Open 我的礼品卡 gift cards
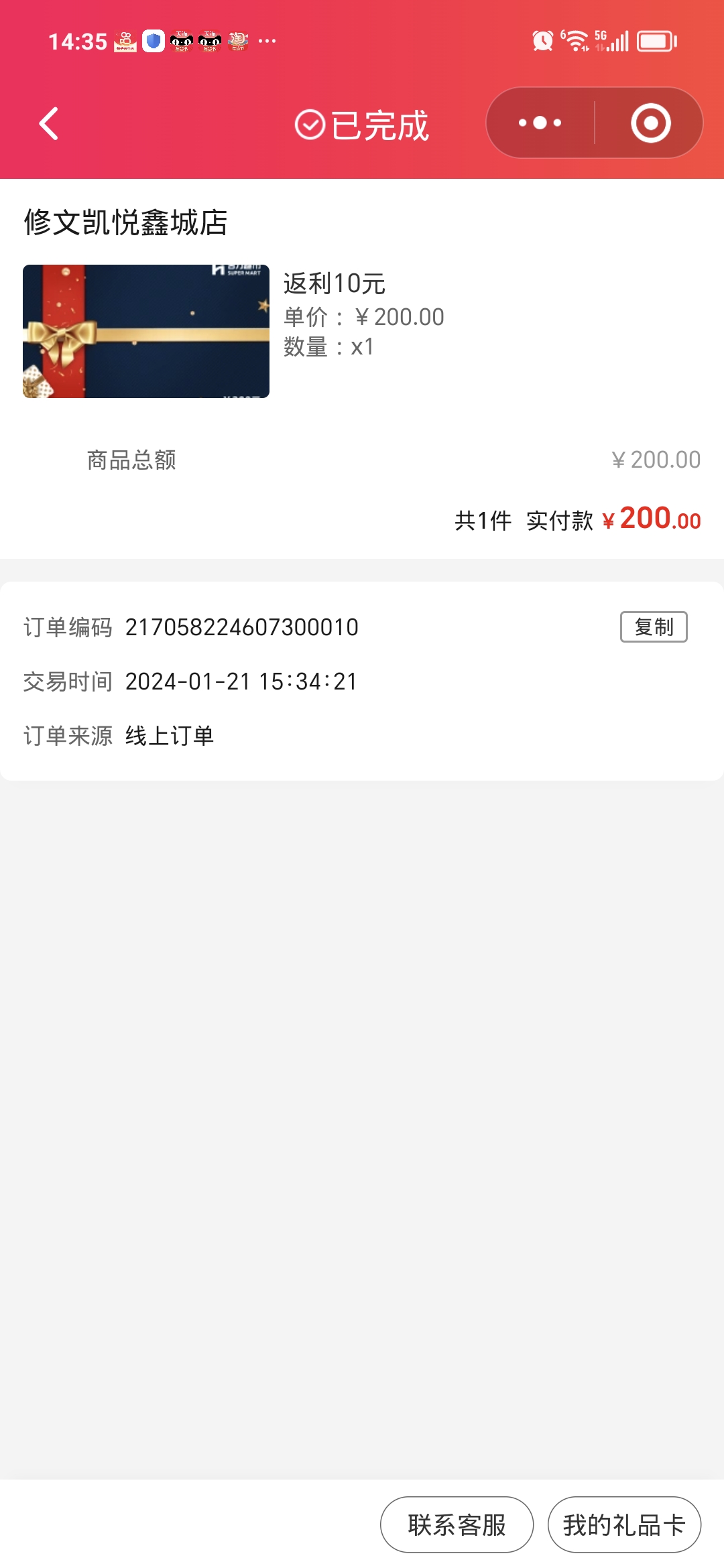724x1568 pixels. [624, 1524]
